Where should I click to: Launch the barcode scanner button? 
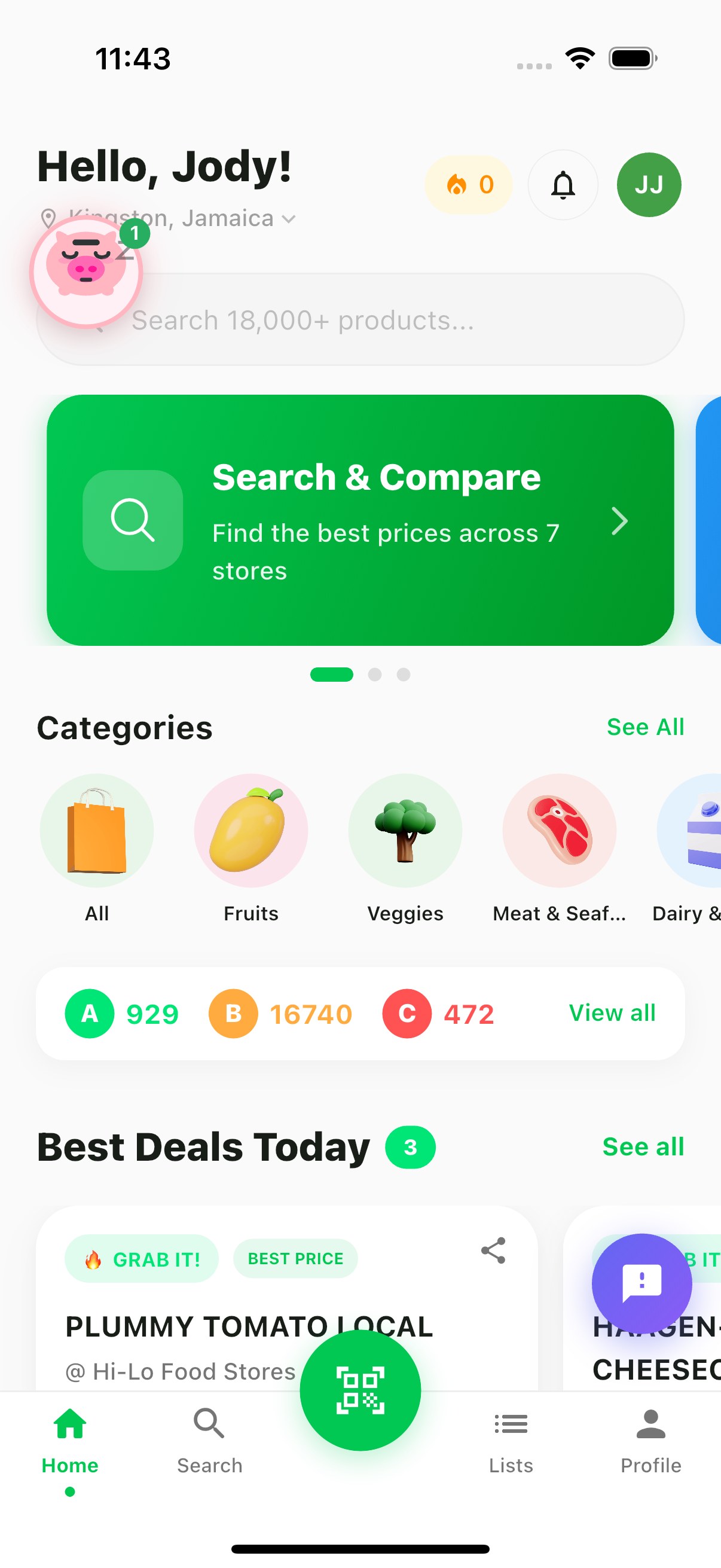(x=360, y=1390)
